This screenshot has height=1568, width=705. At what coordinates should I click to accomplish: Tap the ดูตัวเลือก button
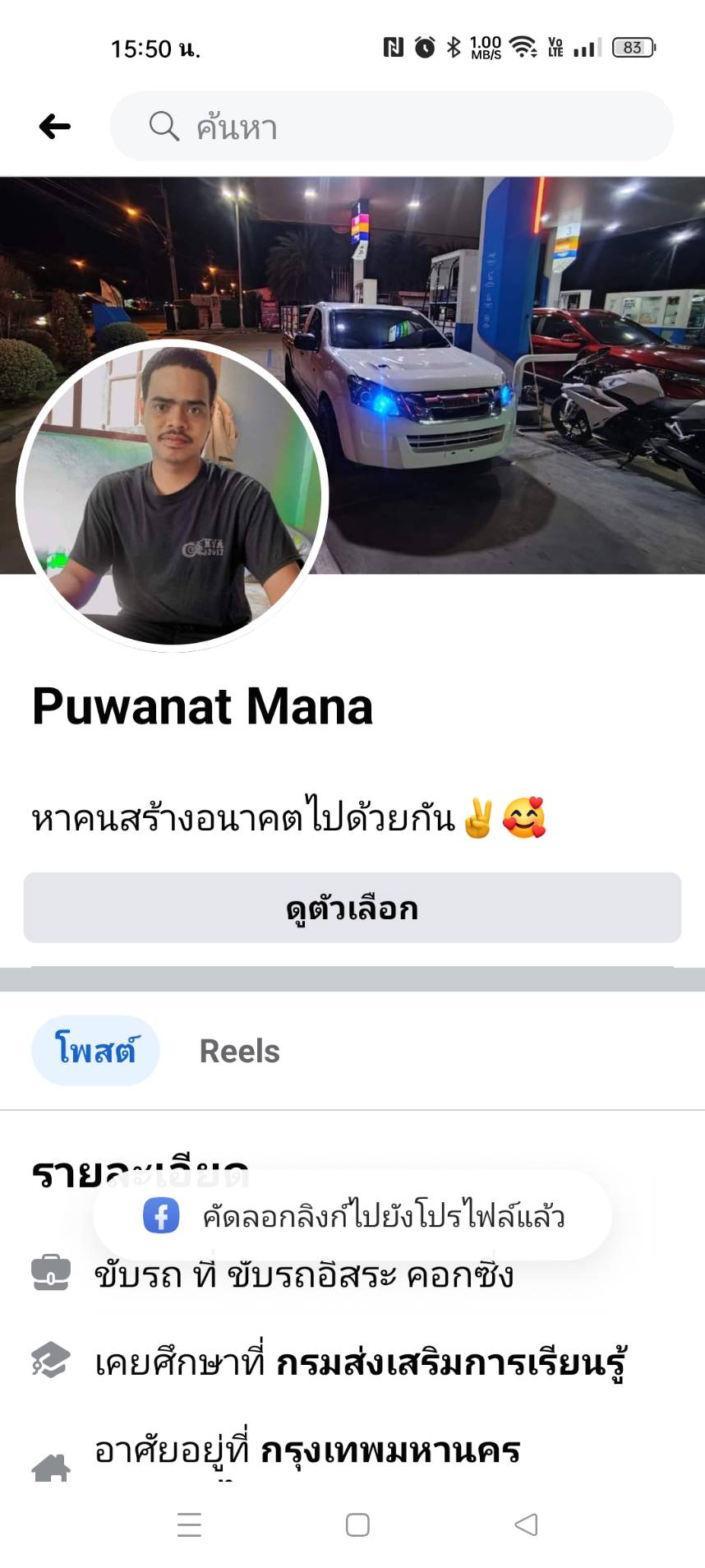[352, 908]
